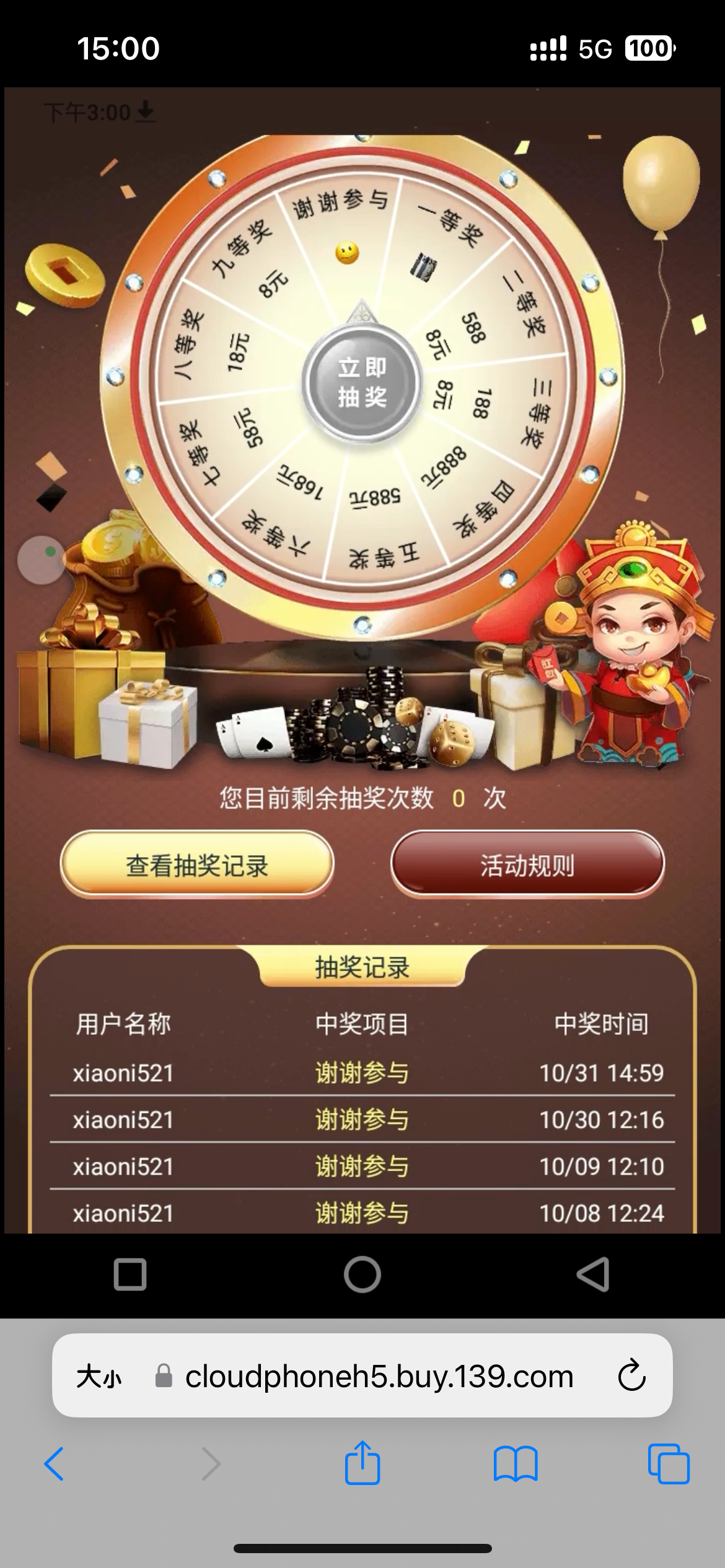Open 查看抽奖记录 to view the lottery records
The width and height of the screenshot is (725, 1568).
197,865
